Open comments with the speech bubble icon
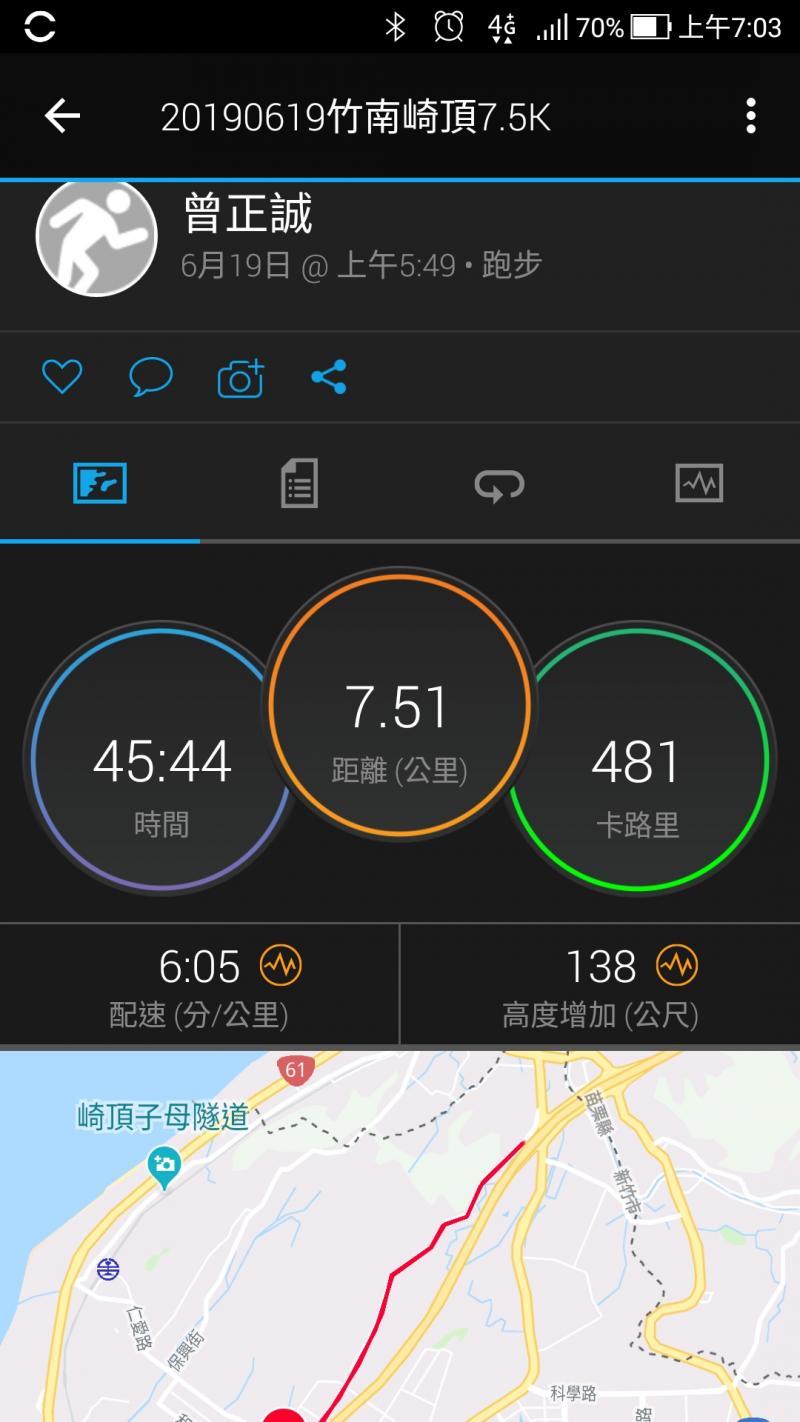Screen dimensions: 800x1422 (x=151, y=377)
